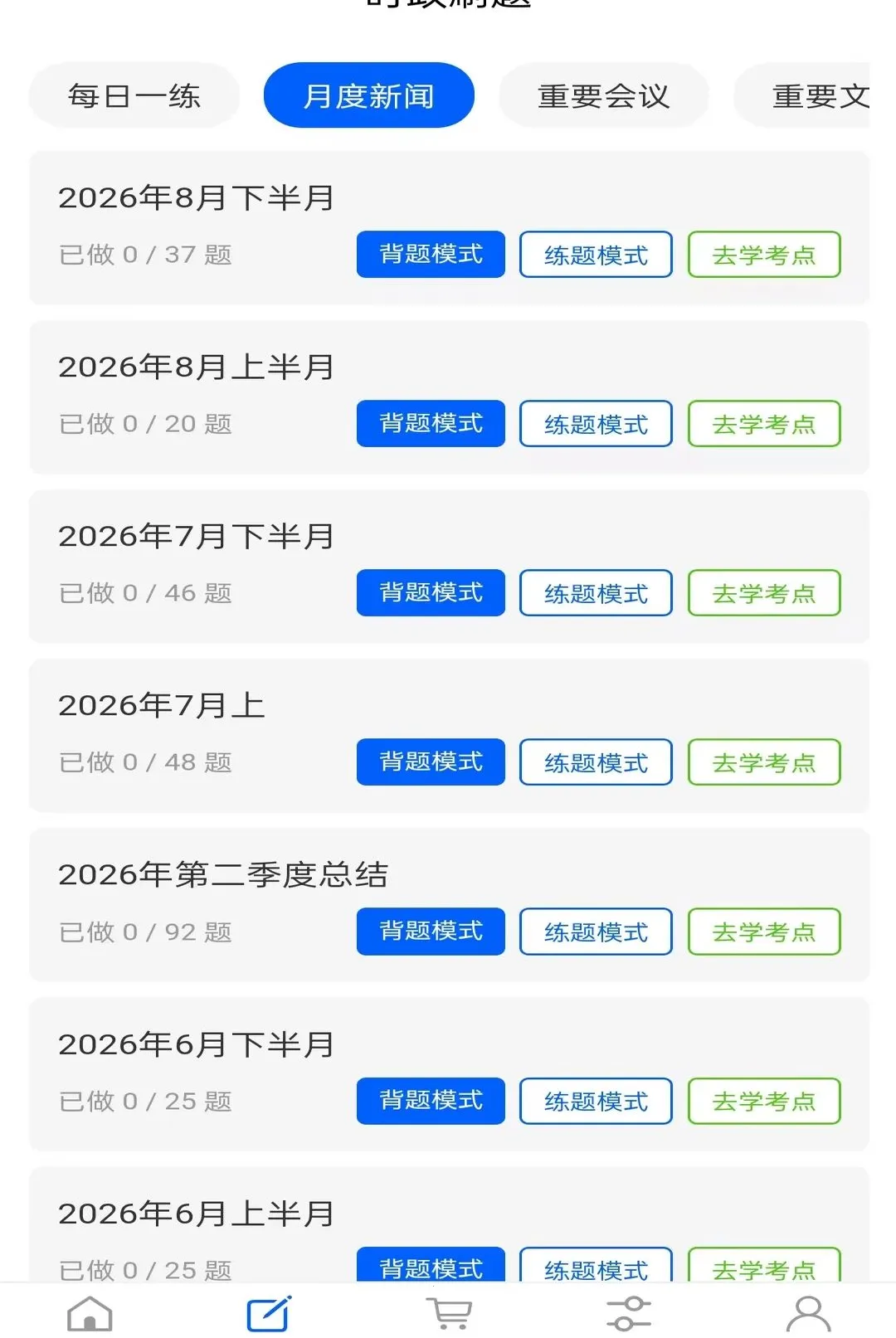
Task: Tap 去学考点 for 2026年7月下半月
Action: 764,593
